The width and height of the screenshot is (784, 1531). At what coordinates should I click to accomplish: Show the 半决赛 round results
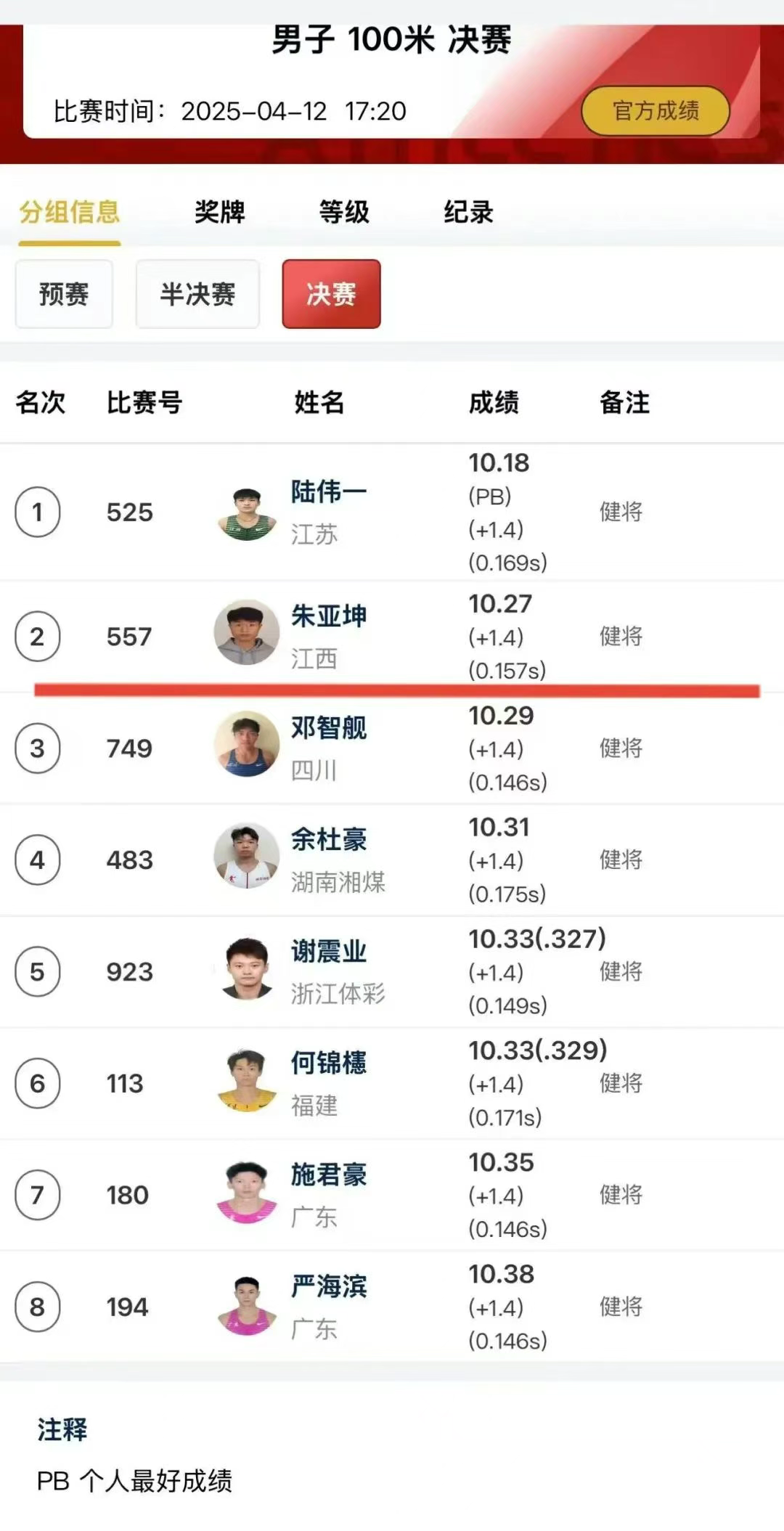[197, 294]
